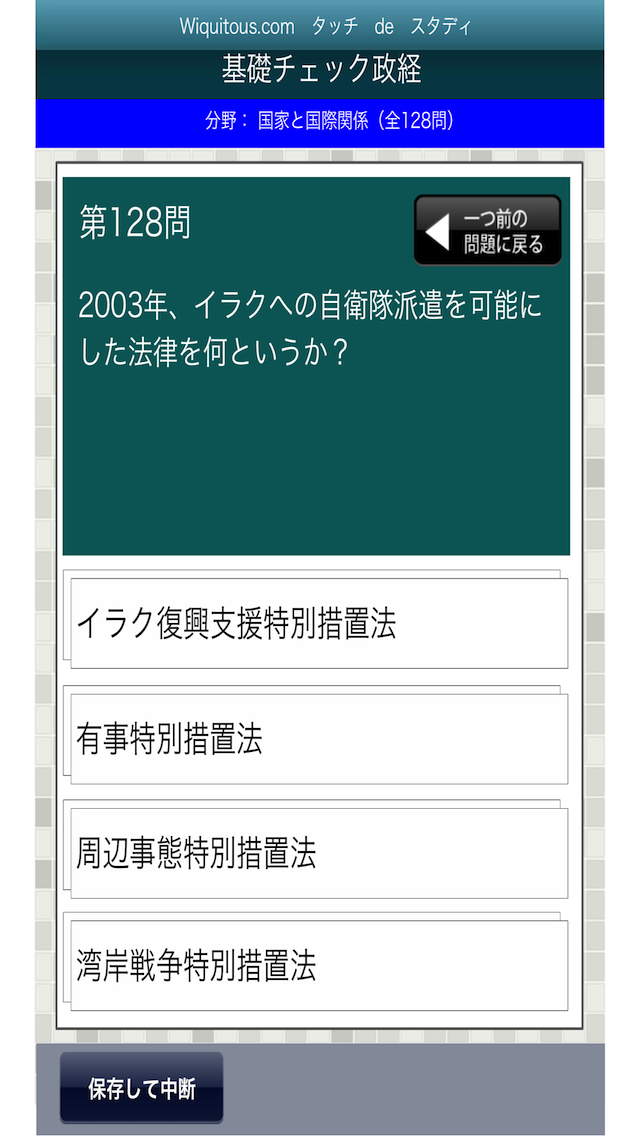Pick the answer 周辺事態特別措置法
The width and height of the screenshot is (640, 1136).
pyautogui.click(x=318, y=853)
